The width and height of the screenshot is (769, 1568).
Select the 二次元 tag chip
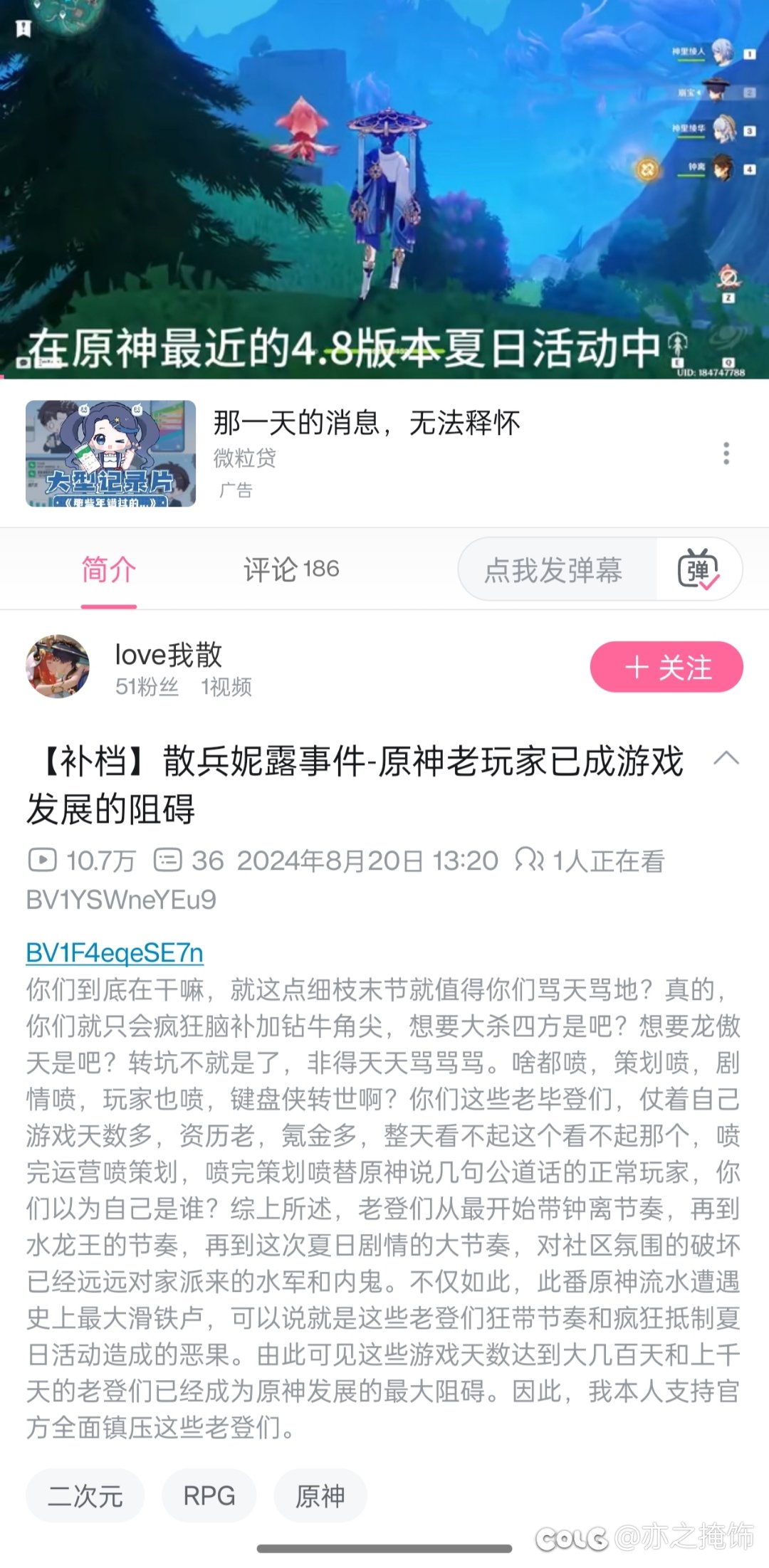click(85, 1495)
